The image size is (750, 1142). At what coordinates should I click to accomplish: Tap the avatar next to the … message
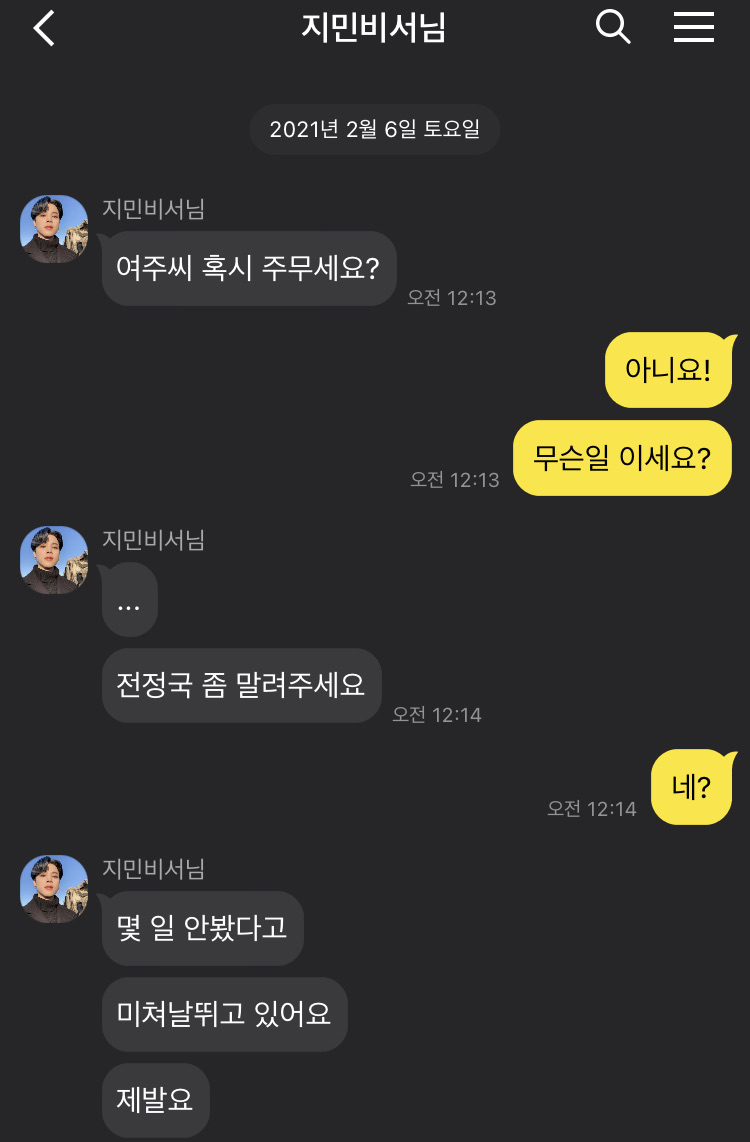(x=54, y=560)
